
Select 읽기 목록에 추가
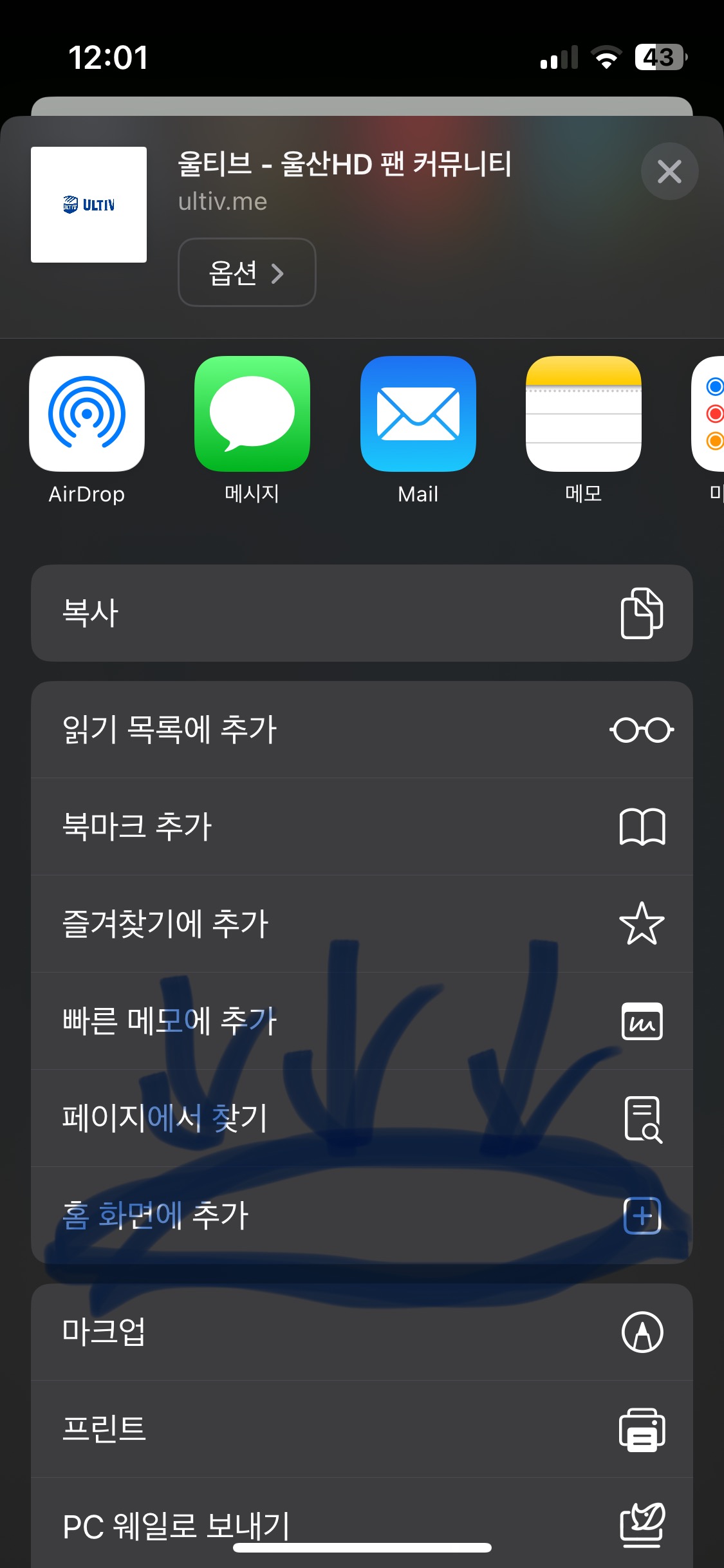click(x=362, y=730)
